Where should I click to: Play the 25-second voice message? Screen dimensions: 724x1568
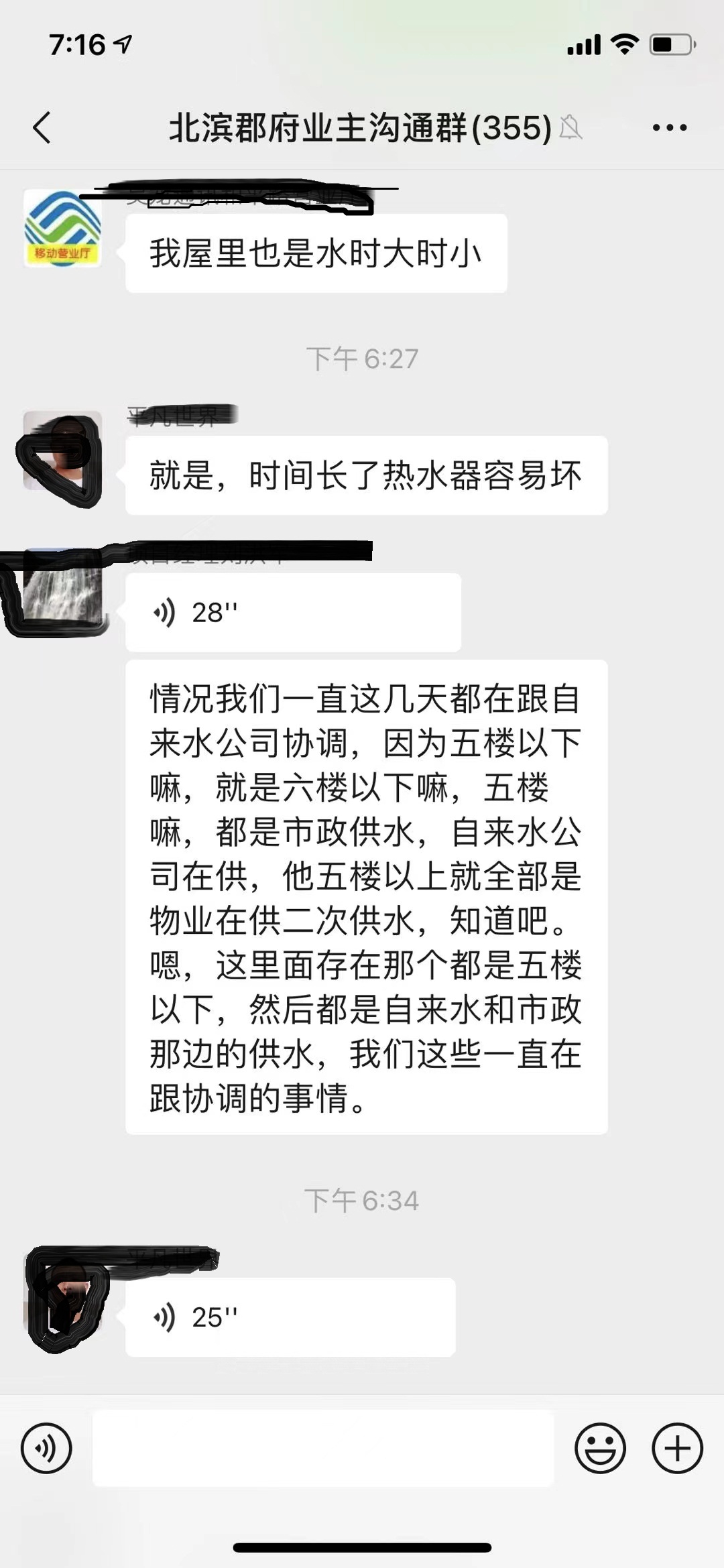click(290, 1317)
